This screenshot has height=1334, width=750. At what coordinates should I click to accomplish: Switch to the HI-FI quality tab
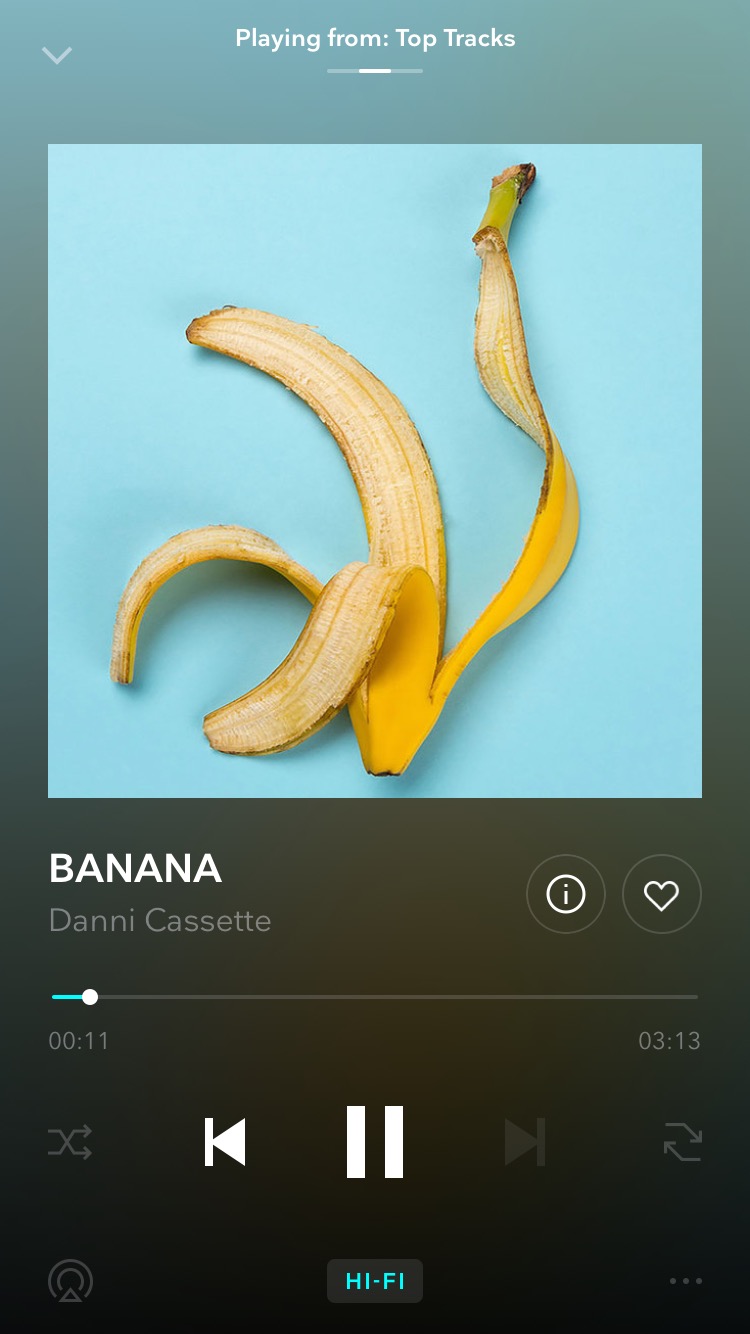point(375,1281)
